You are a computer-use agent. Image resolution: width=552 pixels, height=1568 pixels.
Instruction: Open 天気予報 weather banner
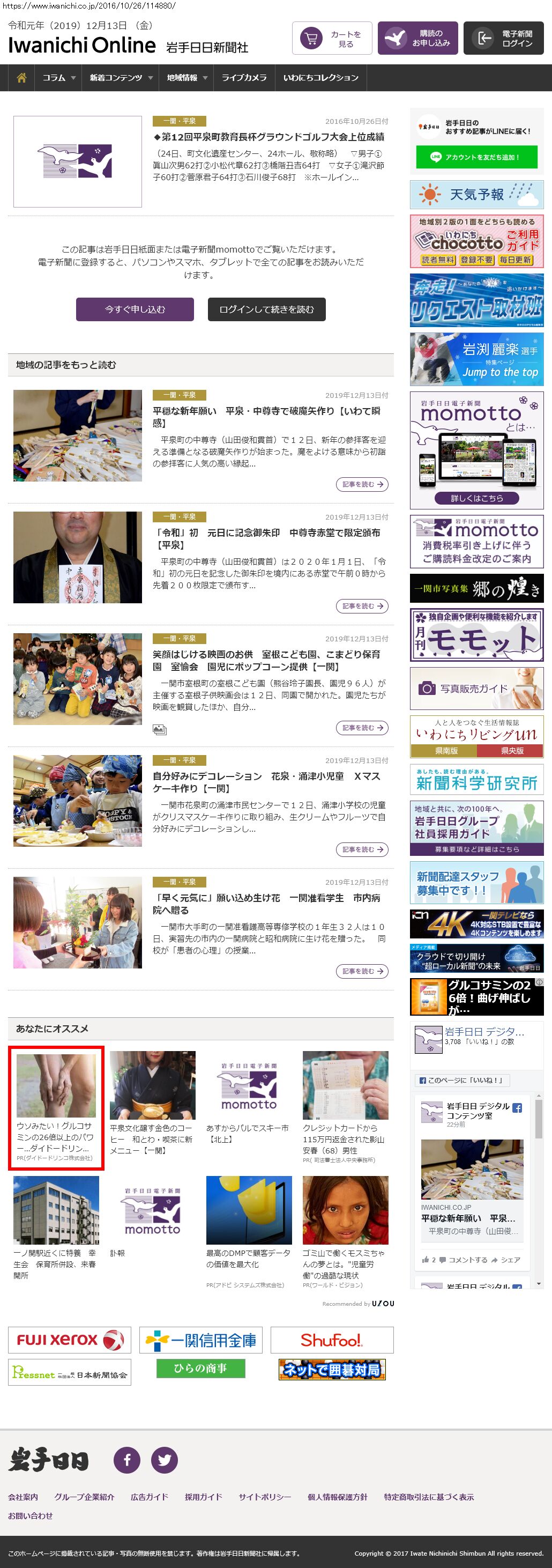click(x=476, y=195)
